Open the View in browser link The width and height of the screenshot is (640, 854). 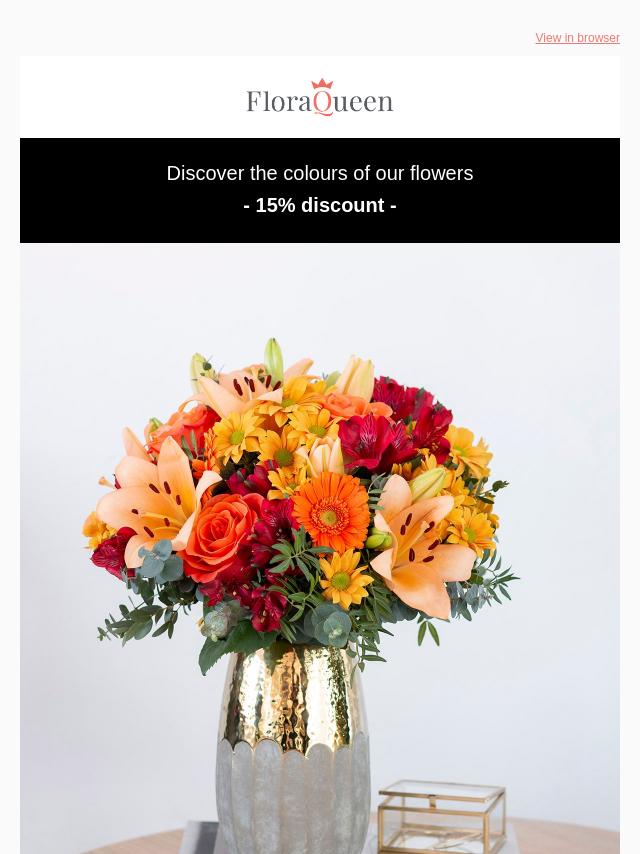577,38
